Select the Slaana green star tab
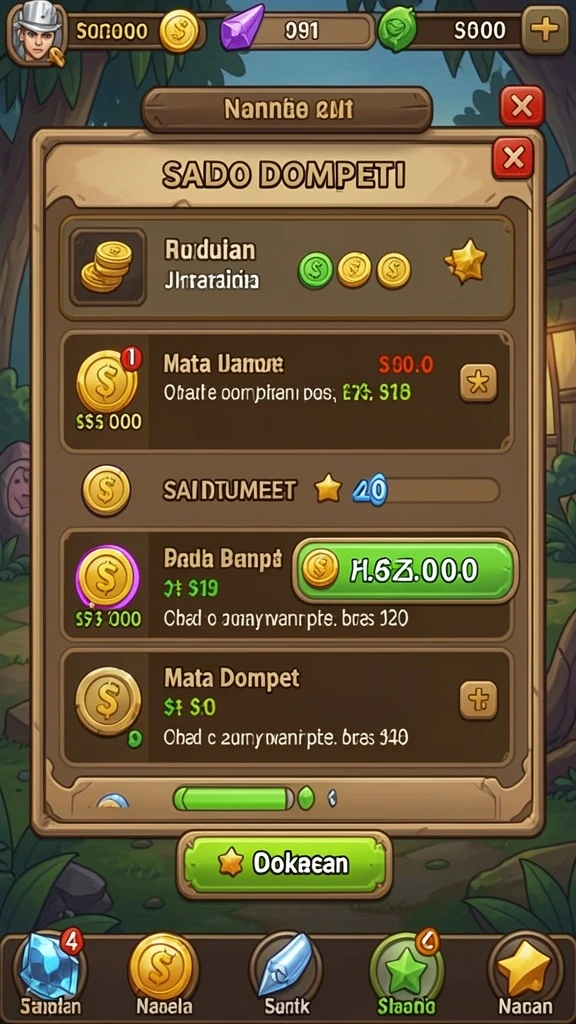 click(x=406, y=976)
